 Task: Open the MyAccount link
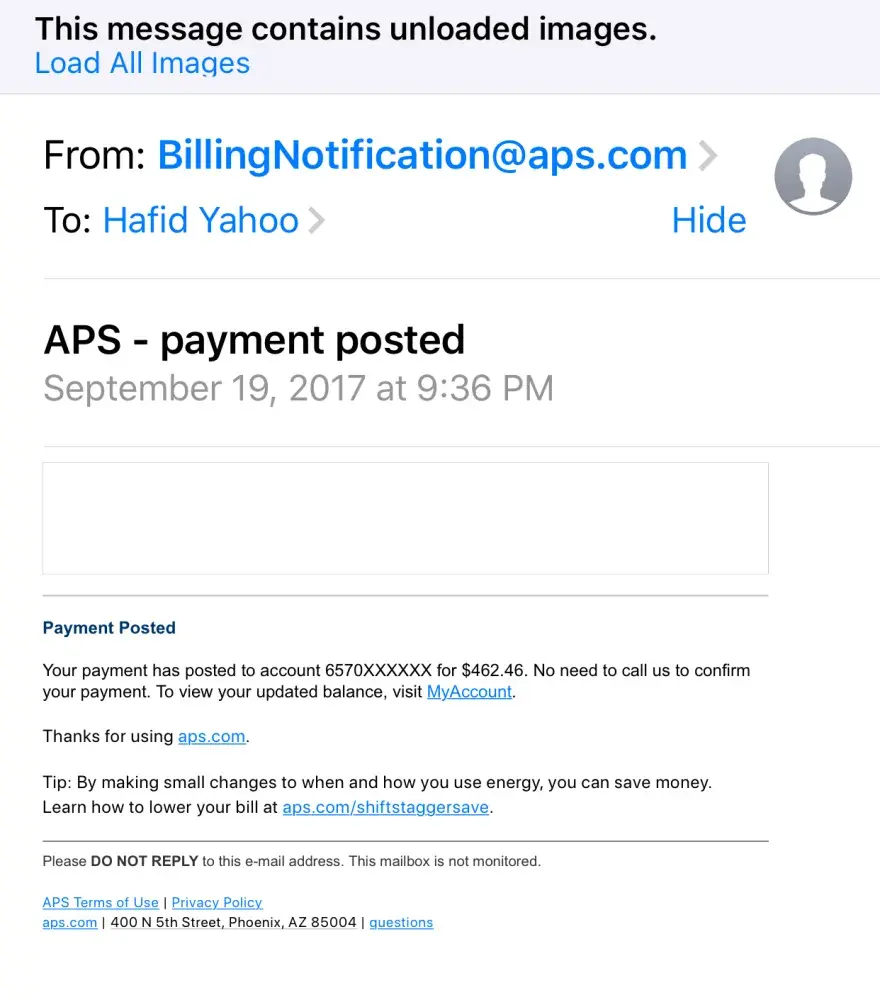point(469,692)
